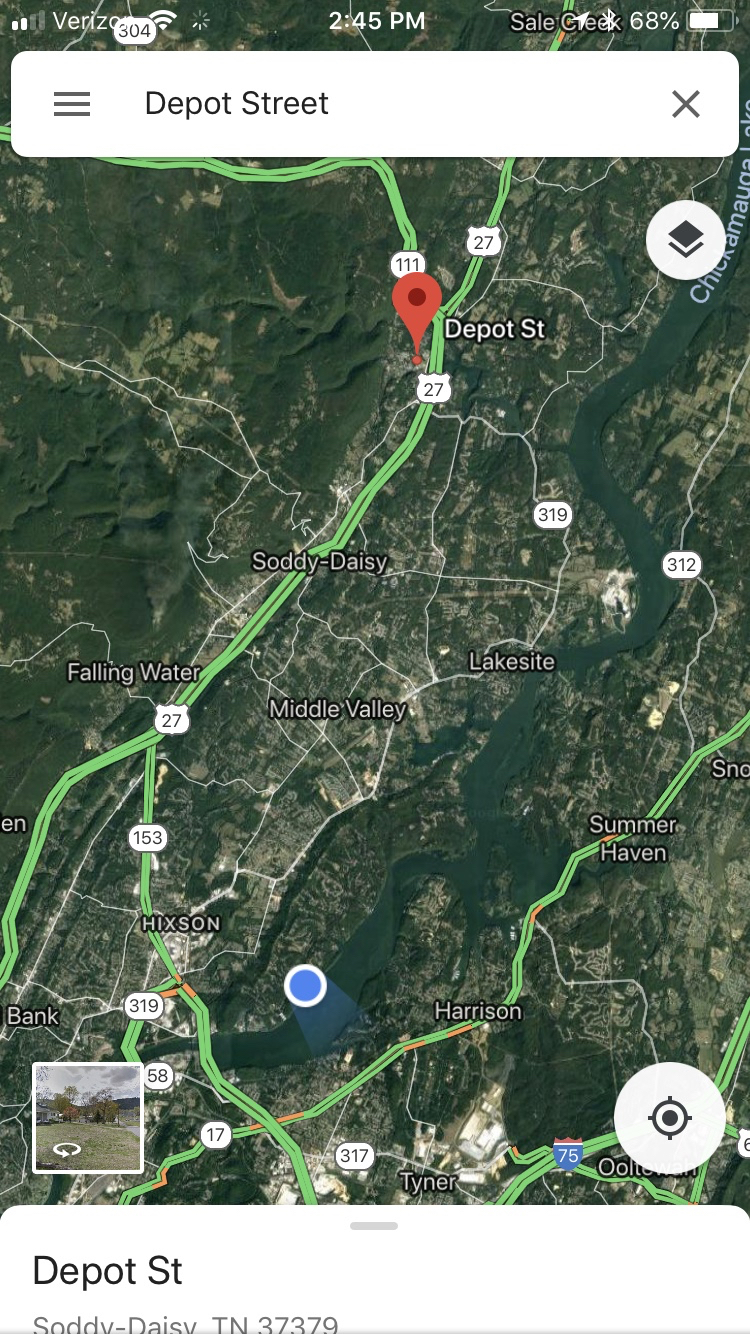Open the map layers selector
The height and width of the screenshot is (1334, 750).
(x=685, y=240)
